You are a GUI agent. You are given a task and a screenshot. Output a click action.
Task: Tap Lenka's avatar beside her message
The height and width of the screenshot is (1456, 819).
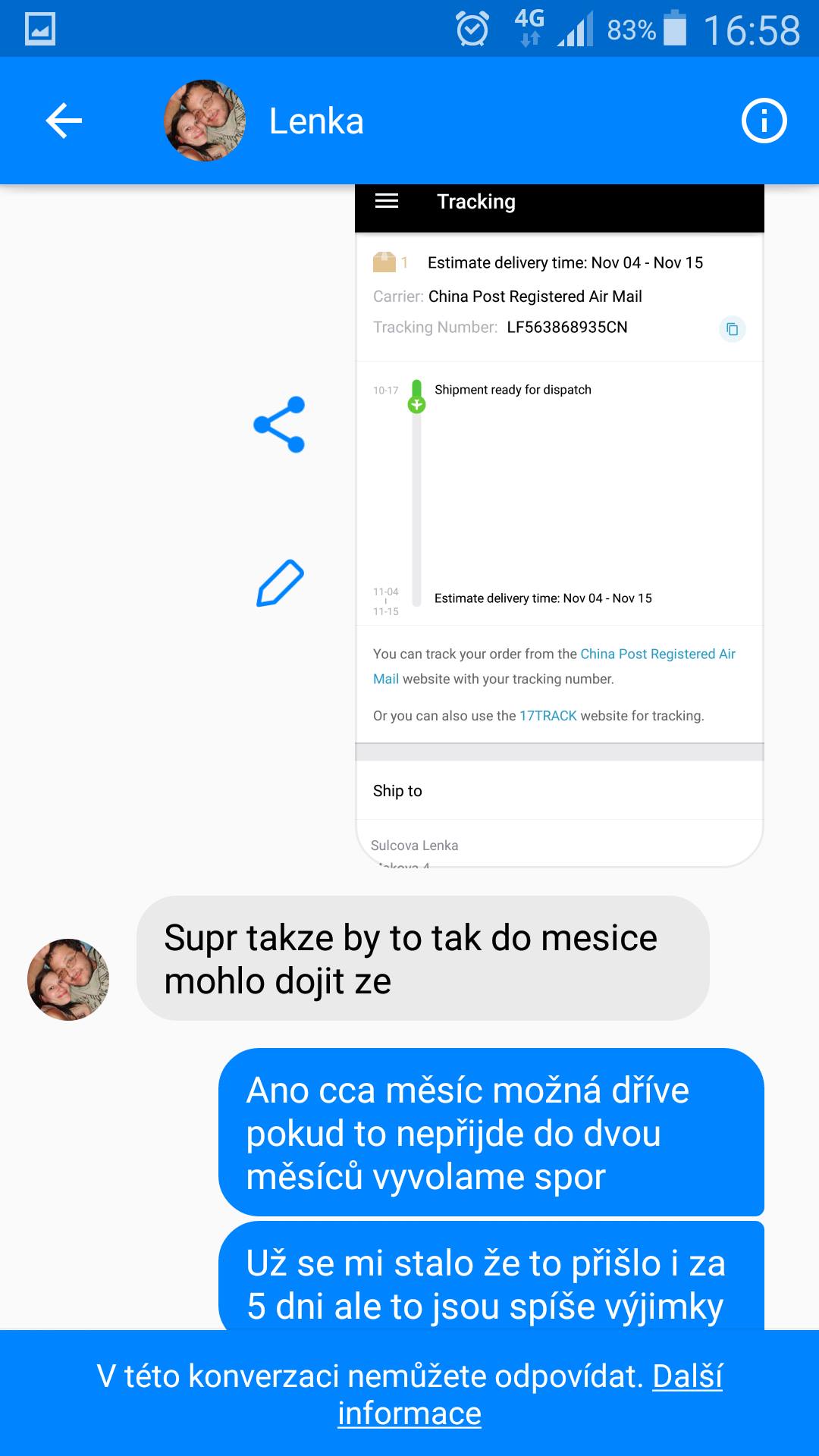point(68,979)
